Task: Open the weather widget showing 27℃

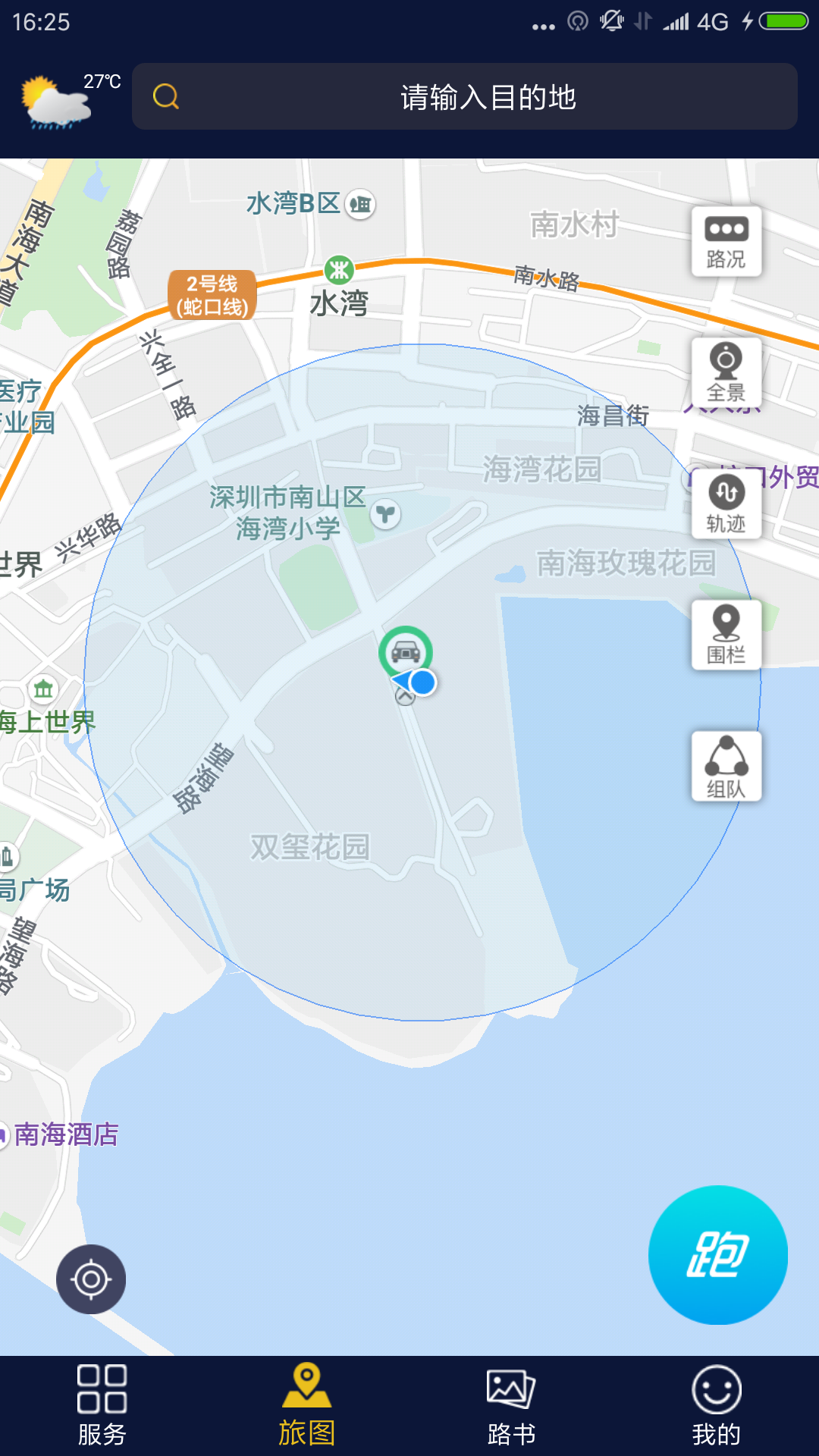Action: click(x=70, y=99)
